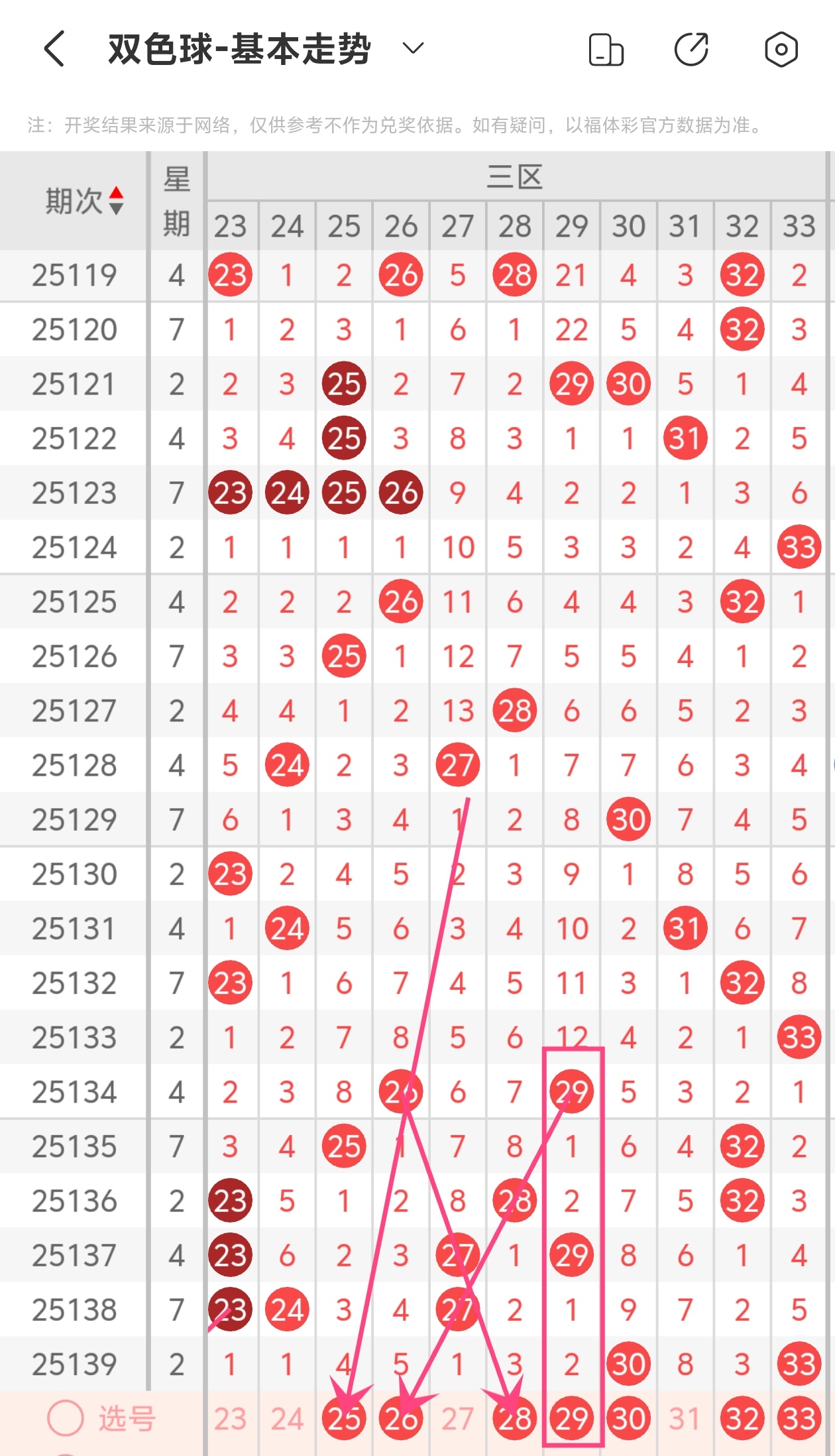
Task: Select number 27 in the 选号 row
Action: click(458, 1419)
